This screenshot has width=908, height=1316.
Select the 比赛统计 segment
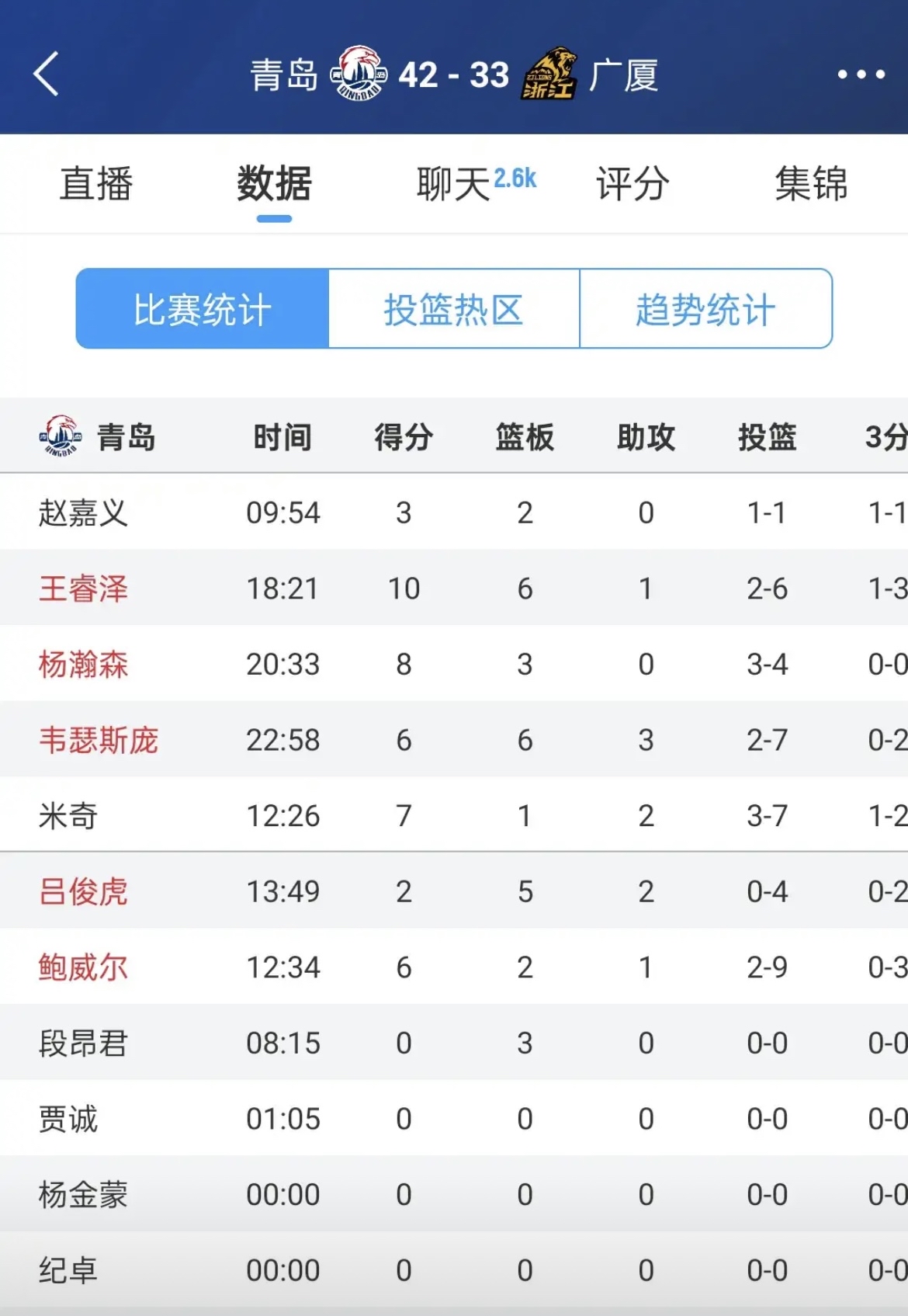coord(203,309)
